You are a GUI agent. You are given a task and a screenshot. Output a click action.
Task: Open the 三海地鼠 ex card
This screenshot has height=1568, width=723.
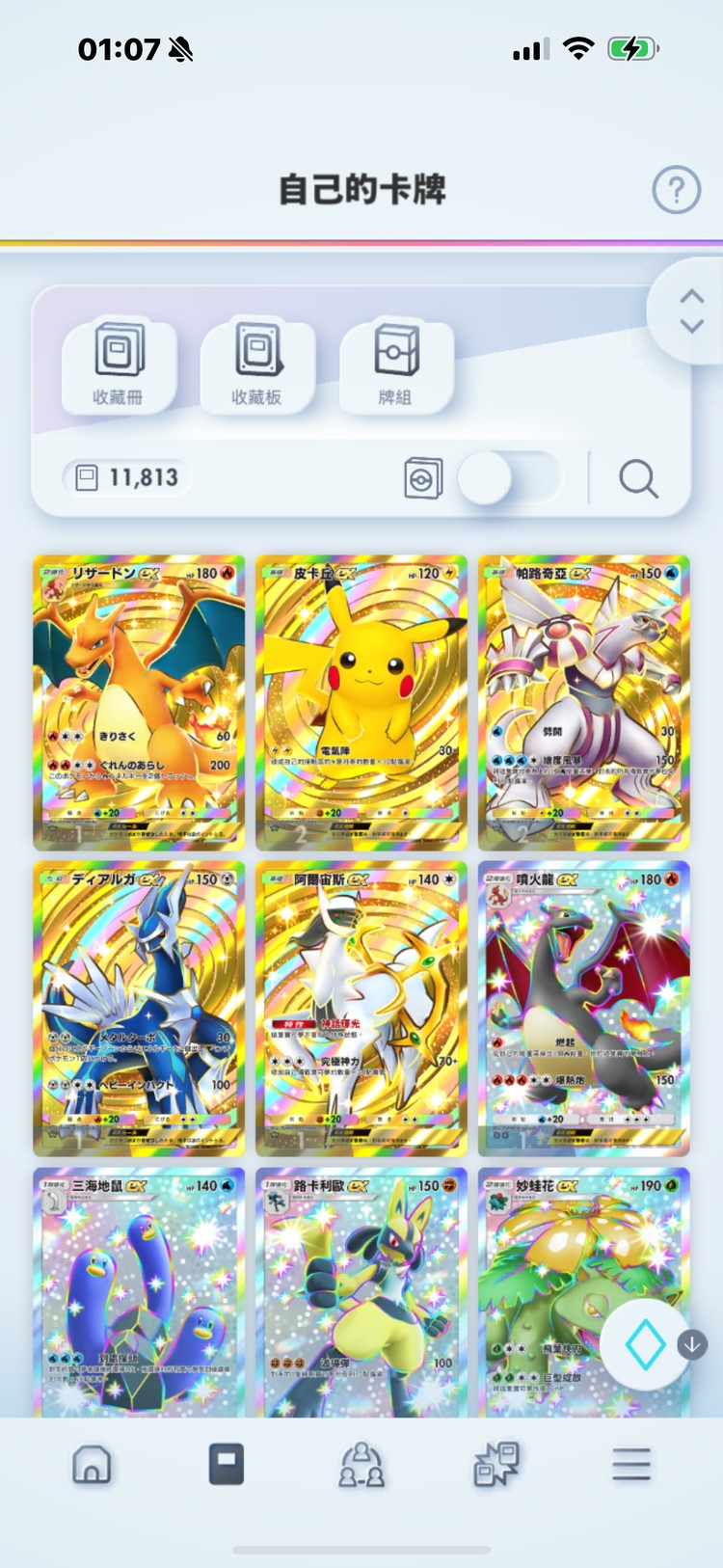pos(139,1292)
